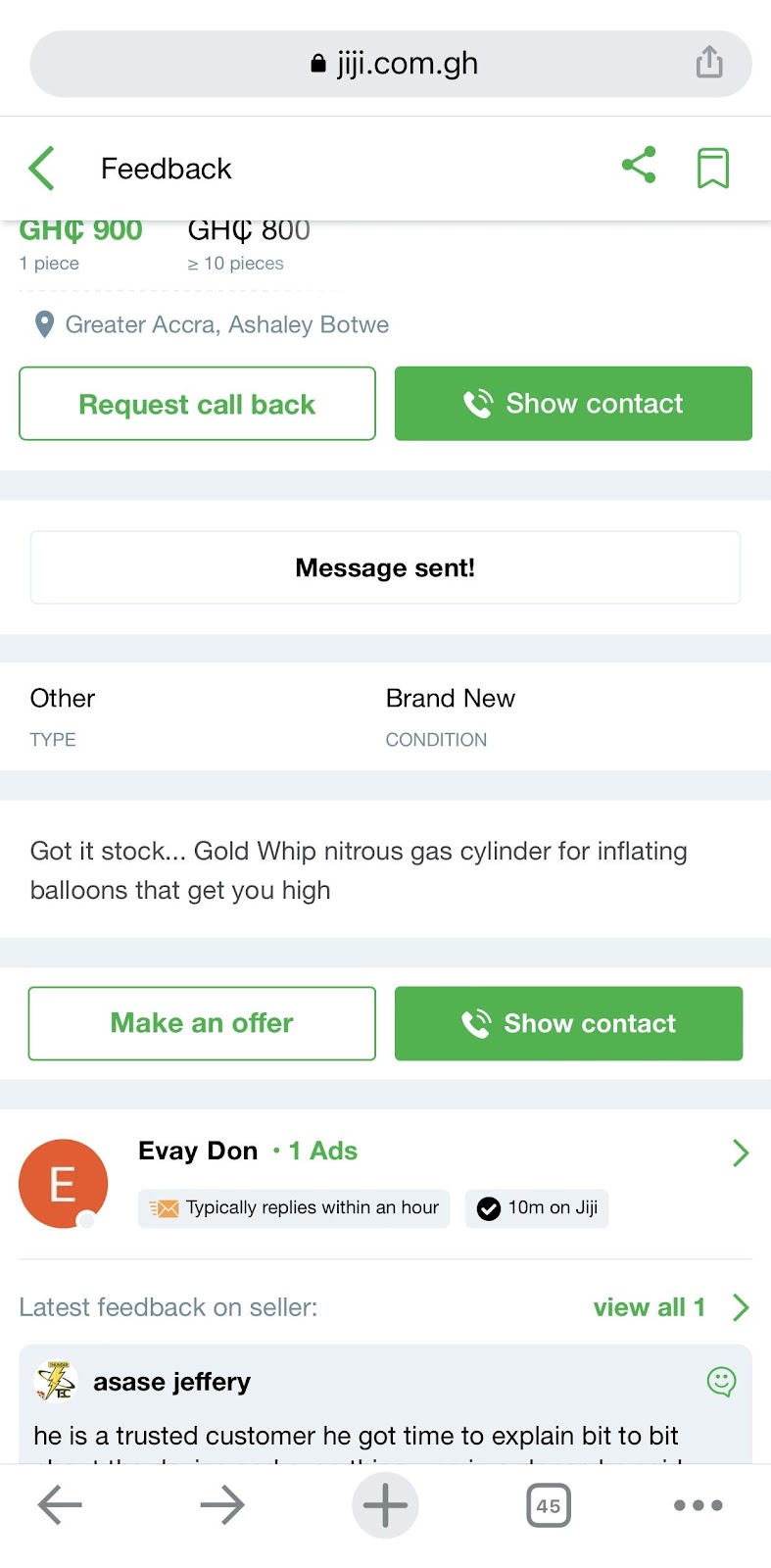This screenshot has width=771, height=1568.
Task: Show contact next to Make an offer
Action: [x=568, y=1023]
